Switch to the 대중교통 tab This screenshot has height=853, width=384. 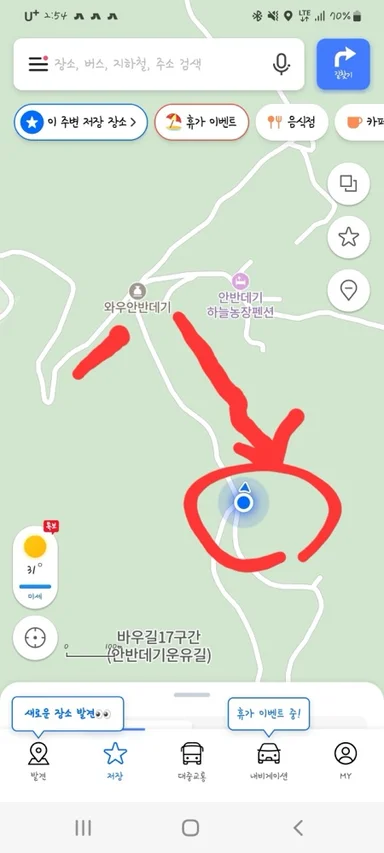(x=192, y=762)
